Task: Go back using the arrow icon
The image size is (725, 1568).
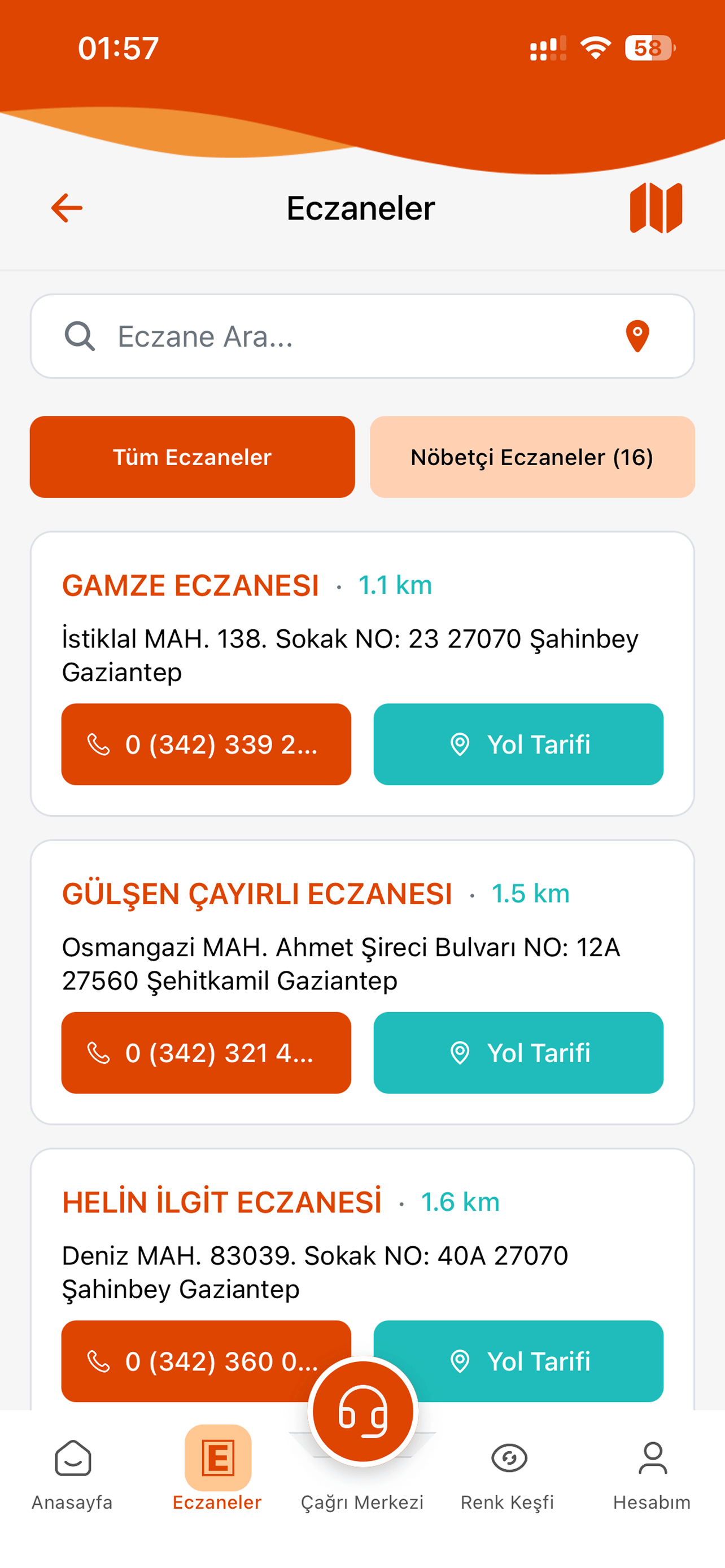Action: point(67,208)
